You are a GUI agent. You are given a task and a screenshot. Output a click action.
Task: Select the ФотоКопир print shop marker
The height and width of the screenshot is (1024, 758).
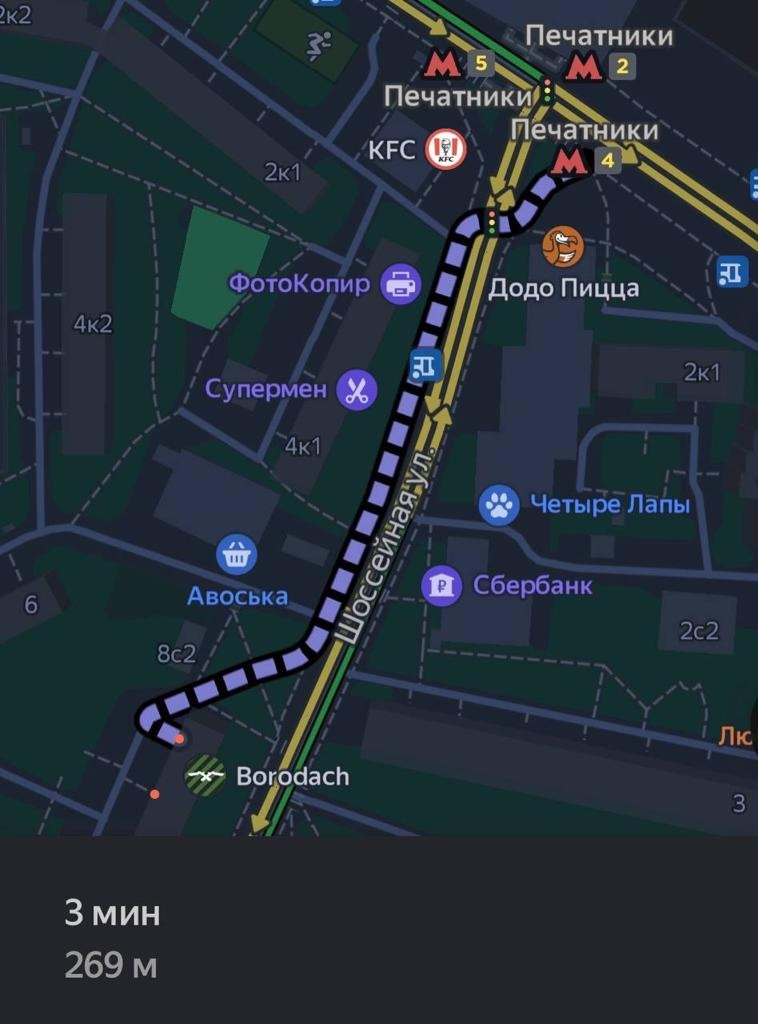(400, 284)
